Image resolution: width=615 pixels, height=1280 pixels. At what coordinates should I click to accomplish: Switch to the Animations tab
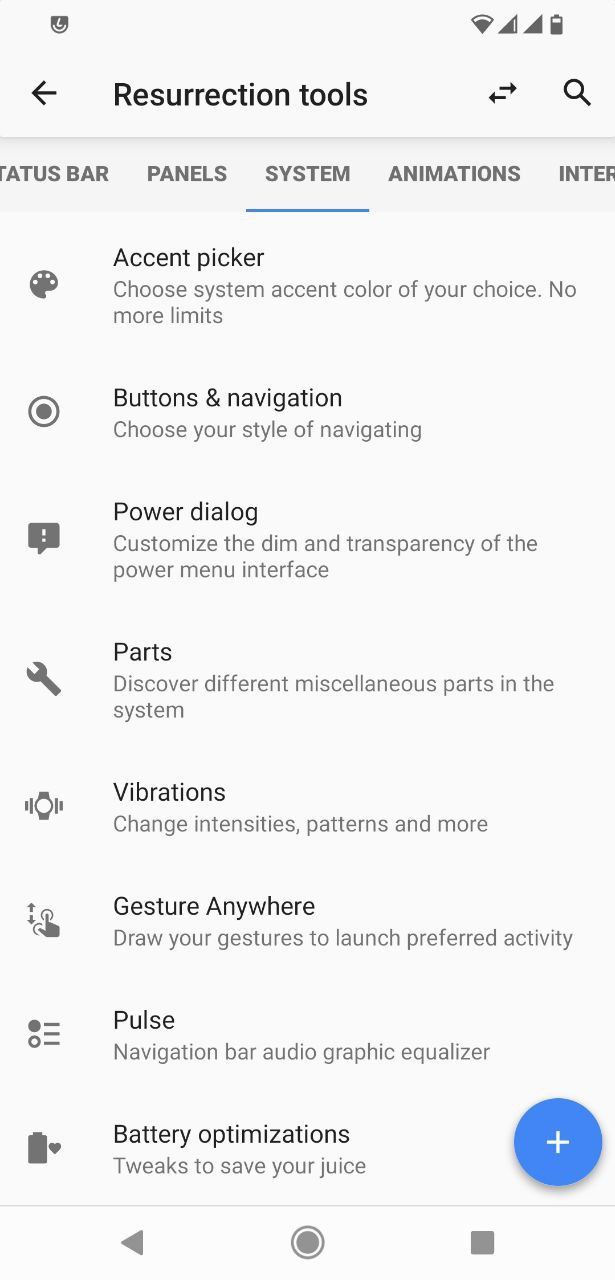click(x=454, y=174)
